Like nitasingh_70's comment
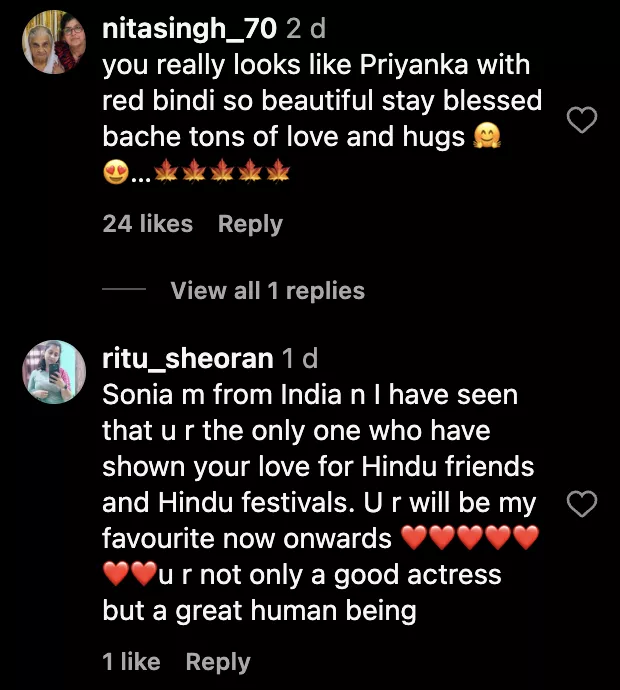The image size is (620, 690). [581, 122]
